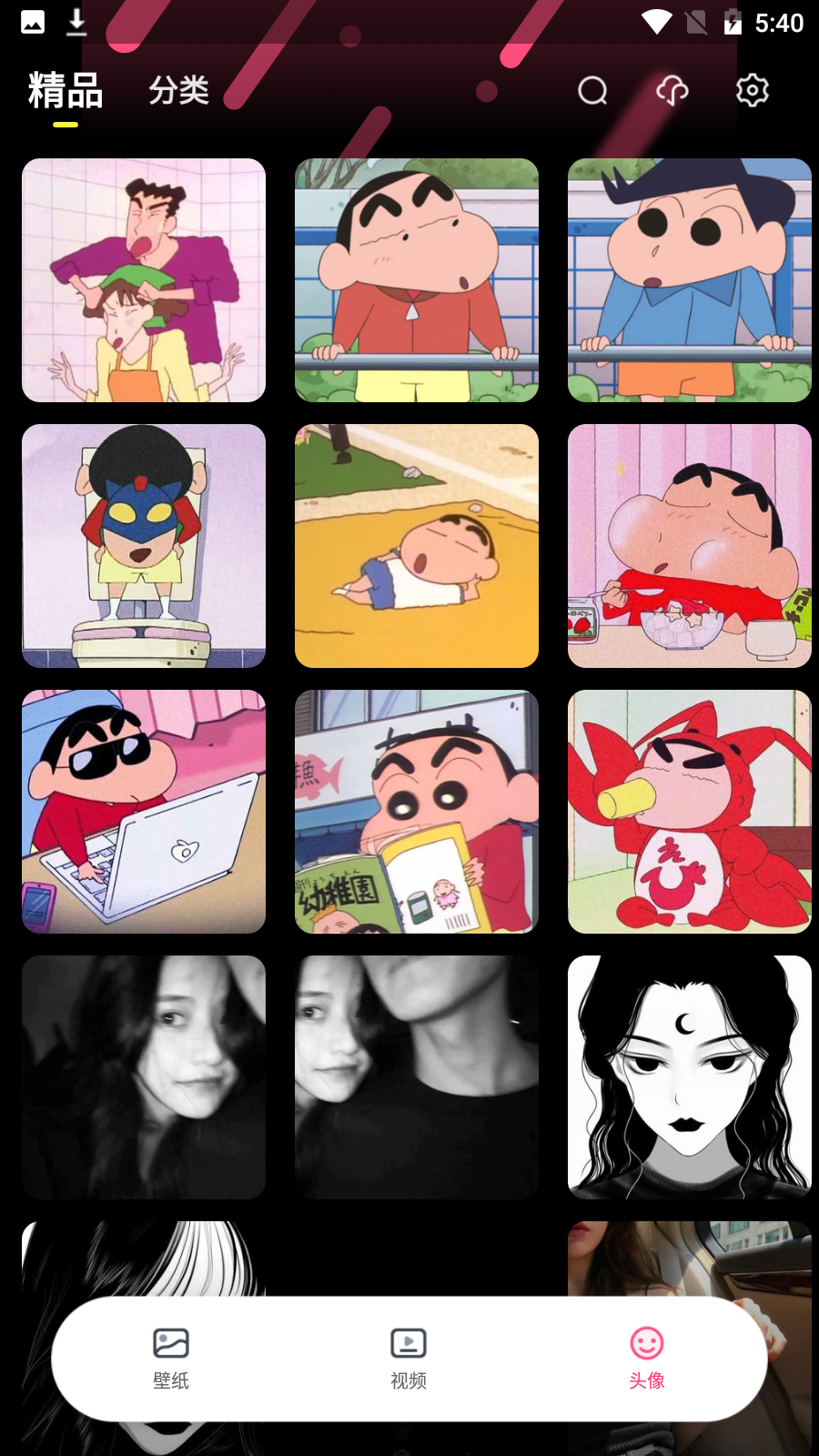
Task: Open the settings gear
Action: click(x=753, y=91)
